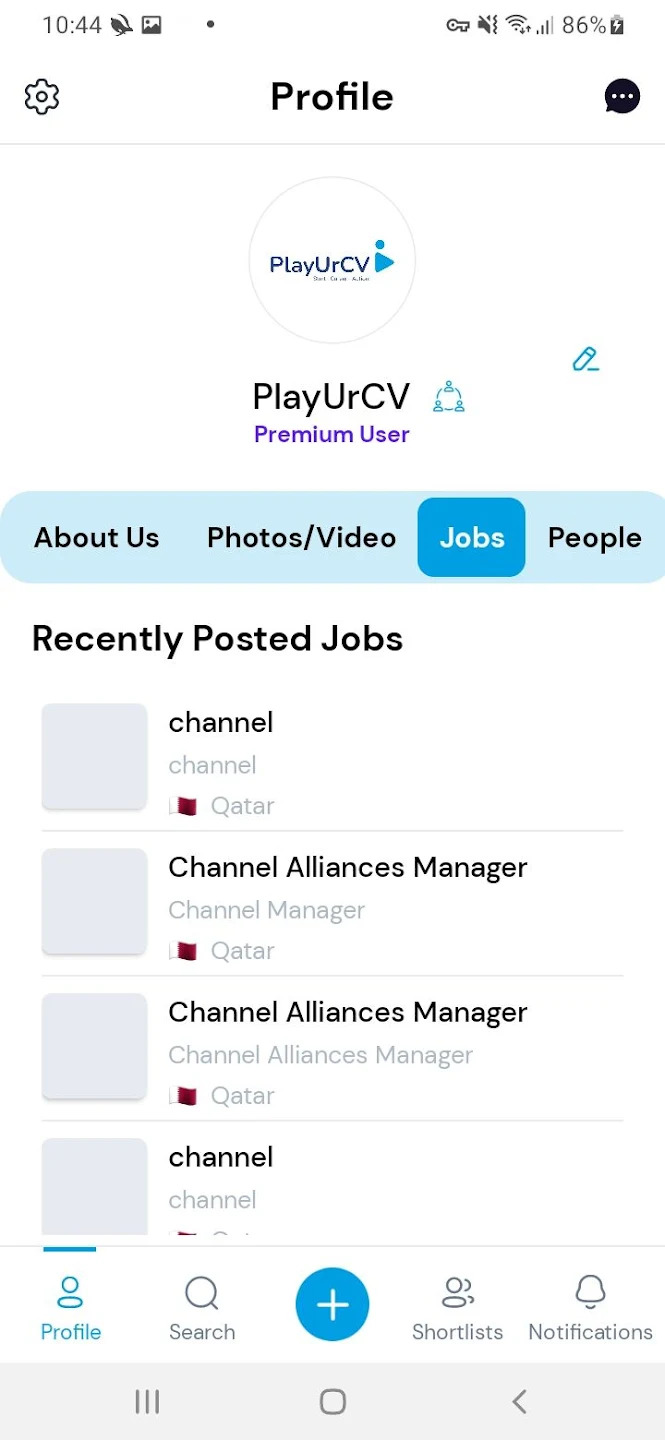Select Profile in the bottom navigation
Screen dimensions: 665x1440
(70, 1307)
